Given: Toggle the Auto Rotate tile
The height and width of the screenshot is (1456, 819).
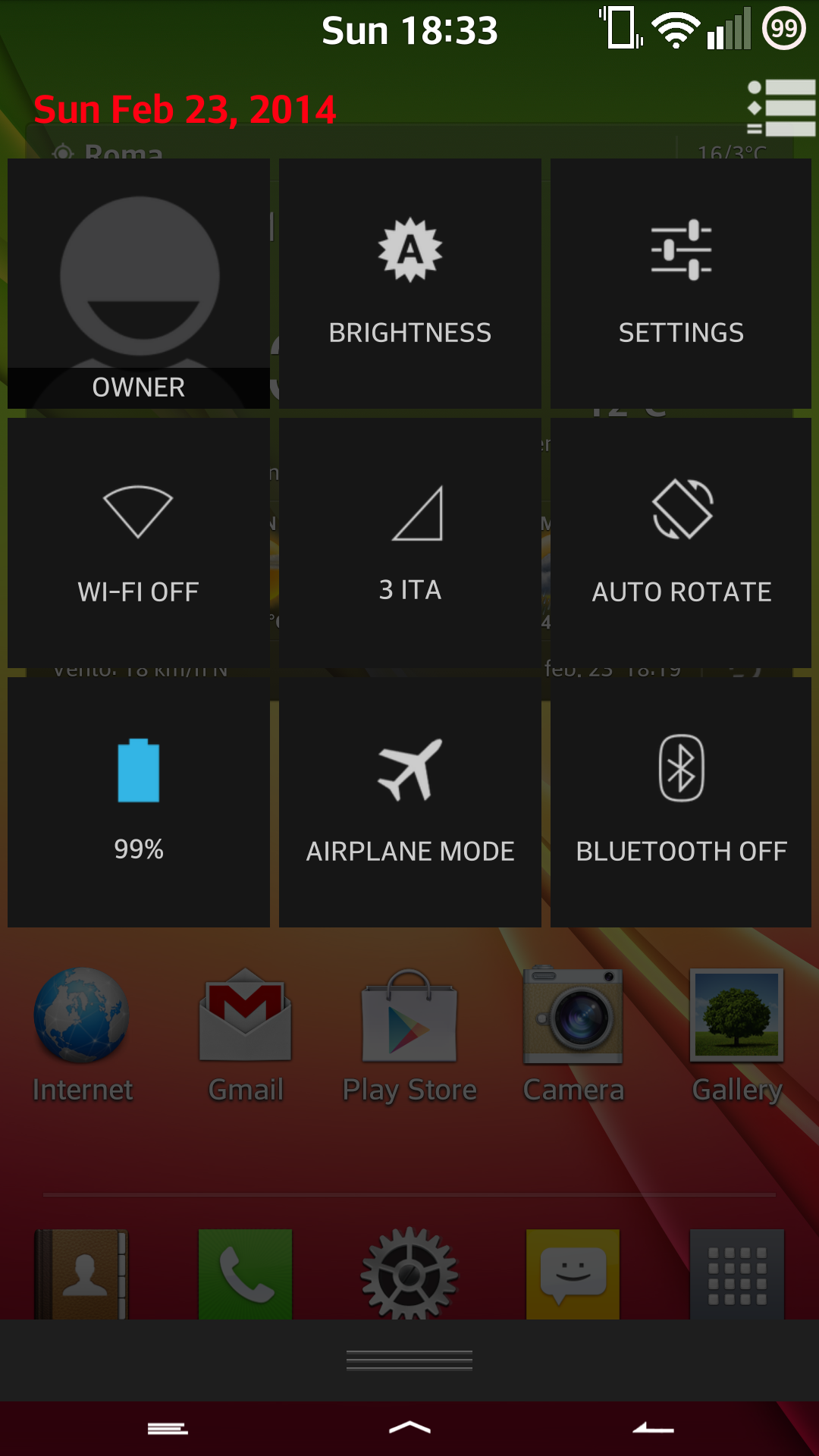Looking at the screenshot, I should coord(681,543).
